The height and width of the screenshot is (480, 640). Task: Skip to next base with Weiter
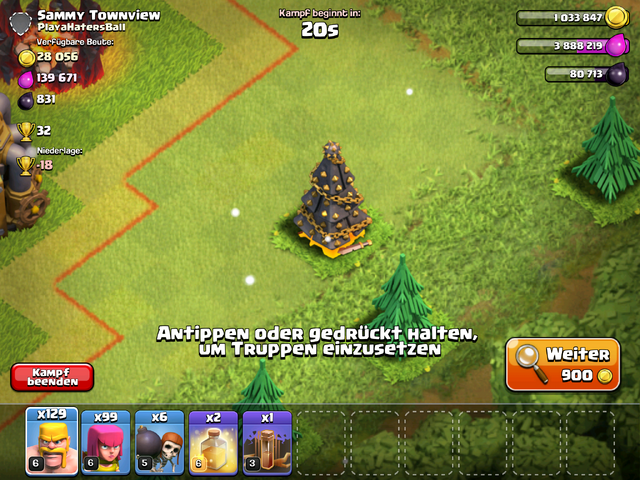tap(562, 364)
